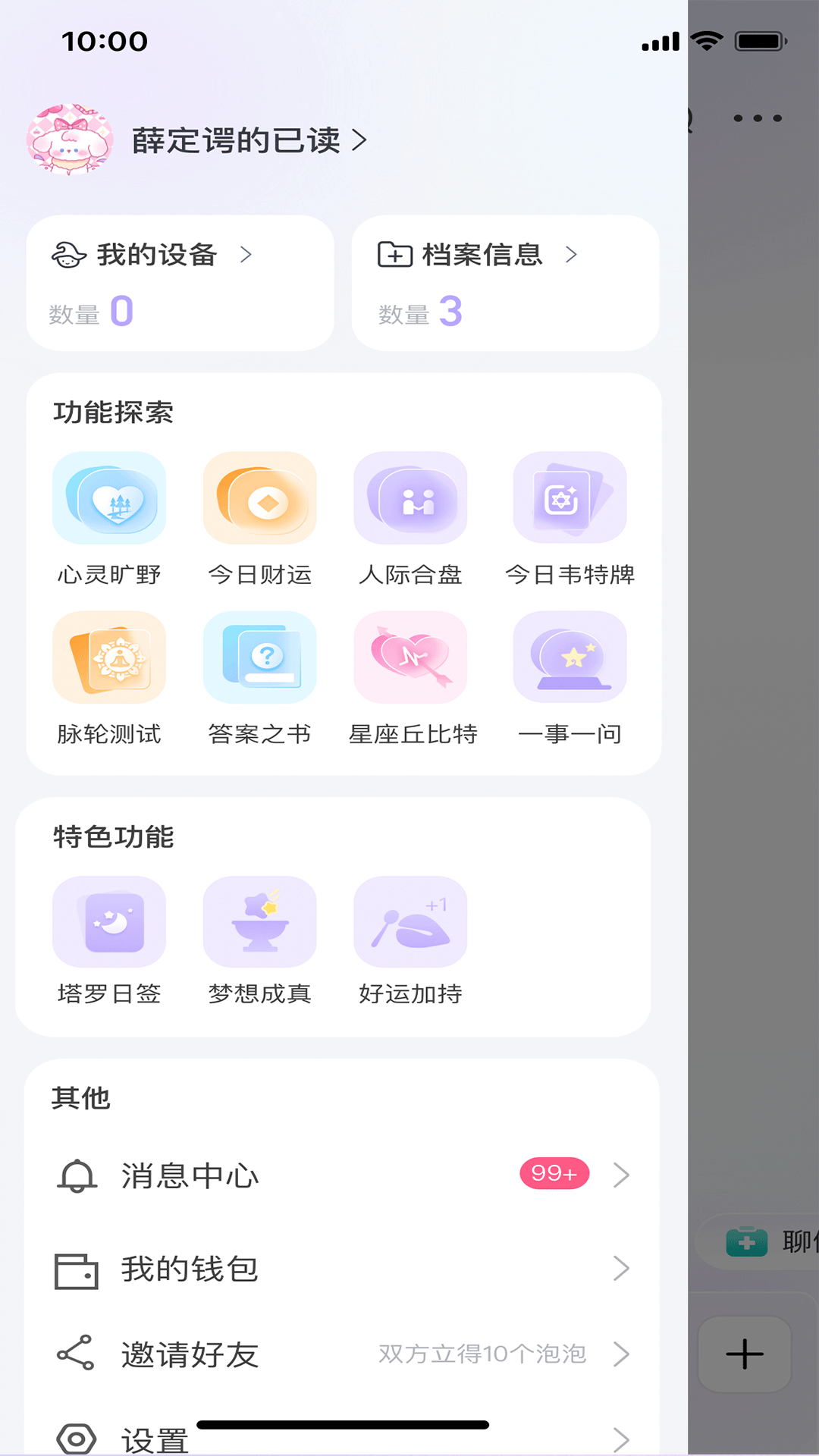
Task: Select the 梦想成真 fountain icon
Action: (x=259, y=921)
